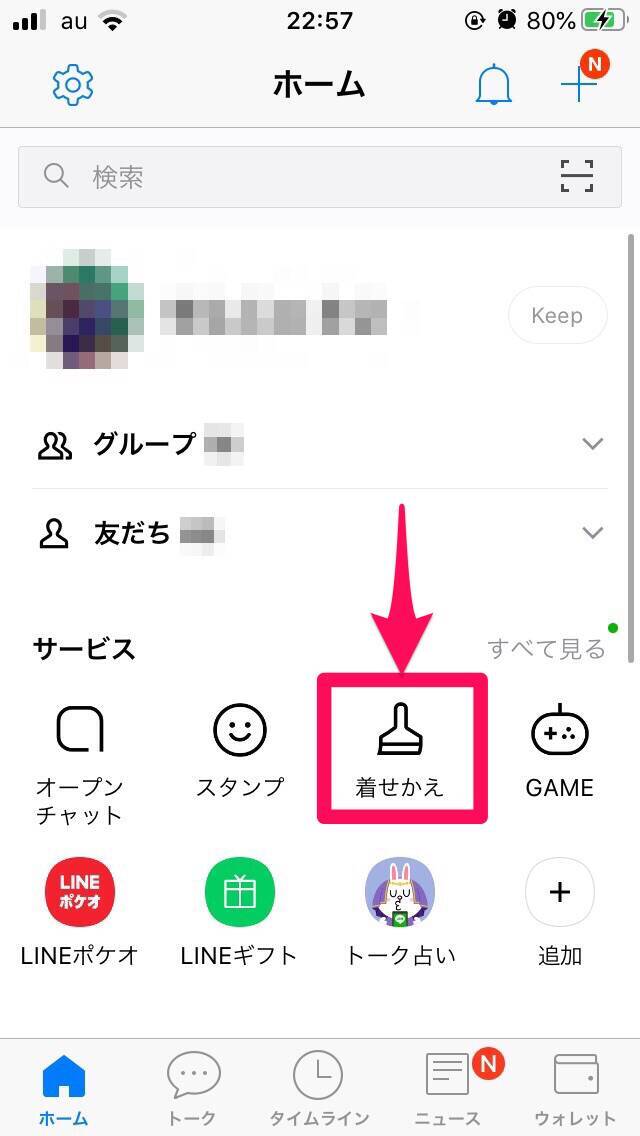Image resolution: width=640 pixels, height=1136 pixels.
Task: Launch the GAME service
Action: (x=560, y=750)
